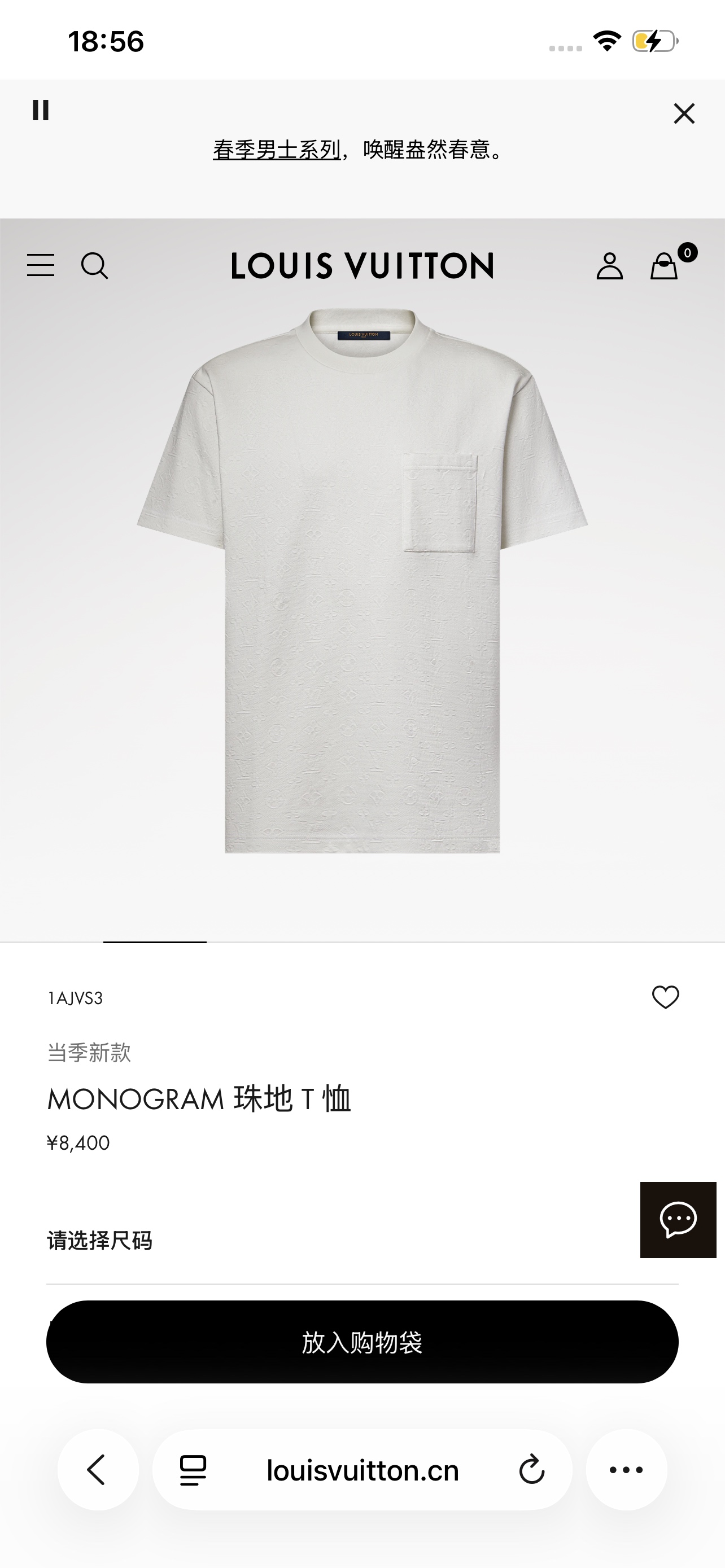
Task: Open the live chat support button
Action: point(678,1219)
